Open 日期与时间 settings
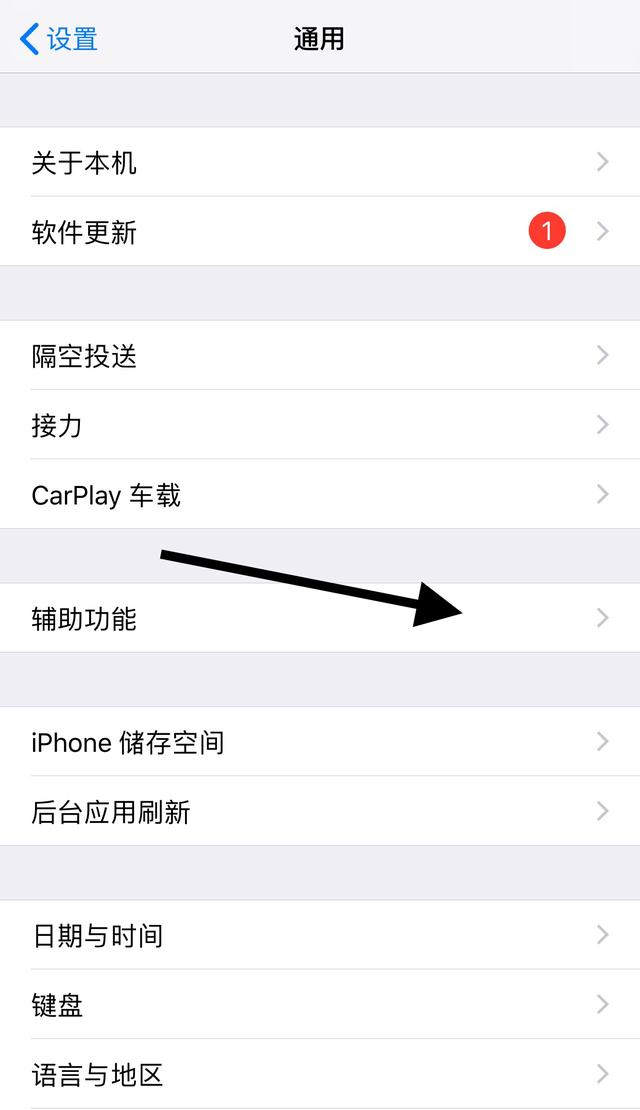The height and width of the screenshot is (1110, 640). [x=320, y=934]
